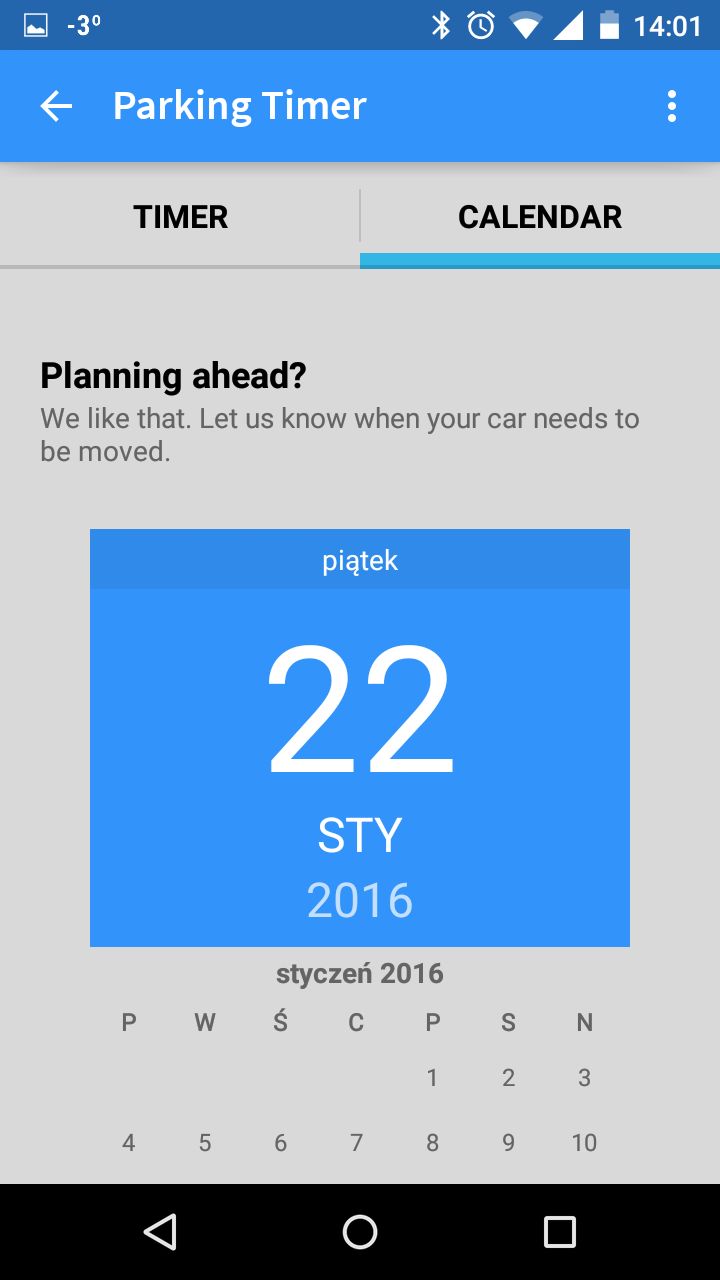Choose day 6 in the calendar
The height and width of the screenshot is (1280, 720).
pos(281,1143)
